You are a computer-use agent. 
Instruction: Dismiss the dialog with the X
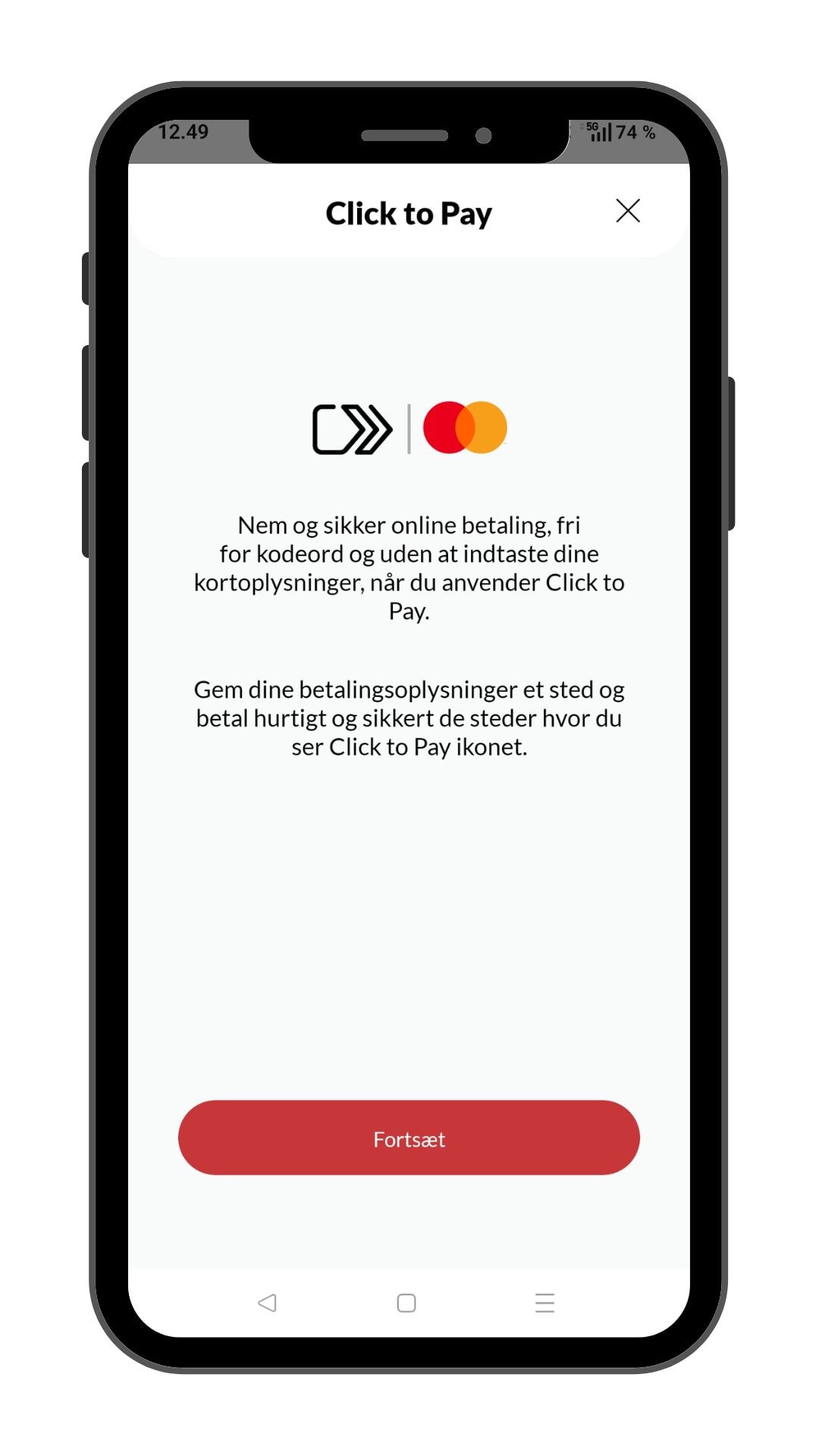coord(628,212)
